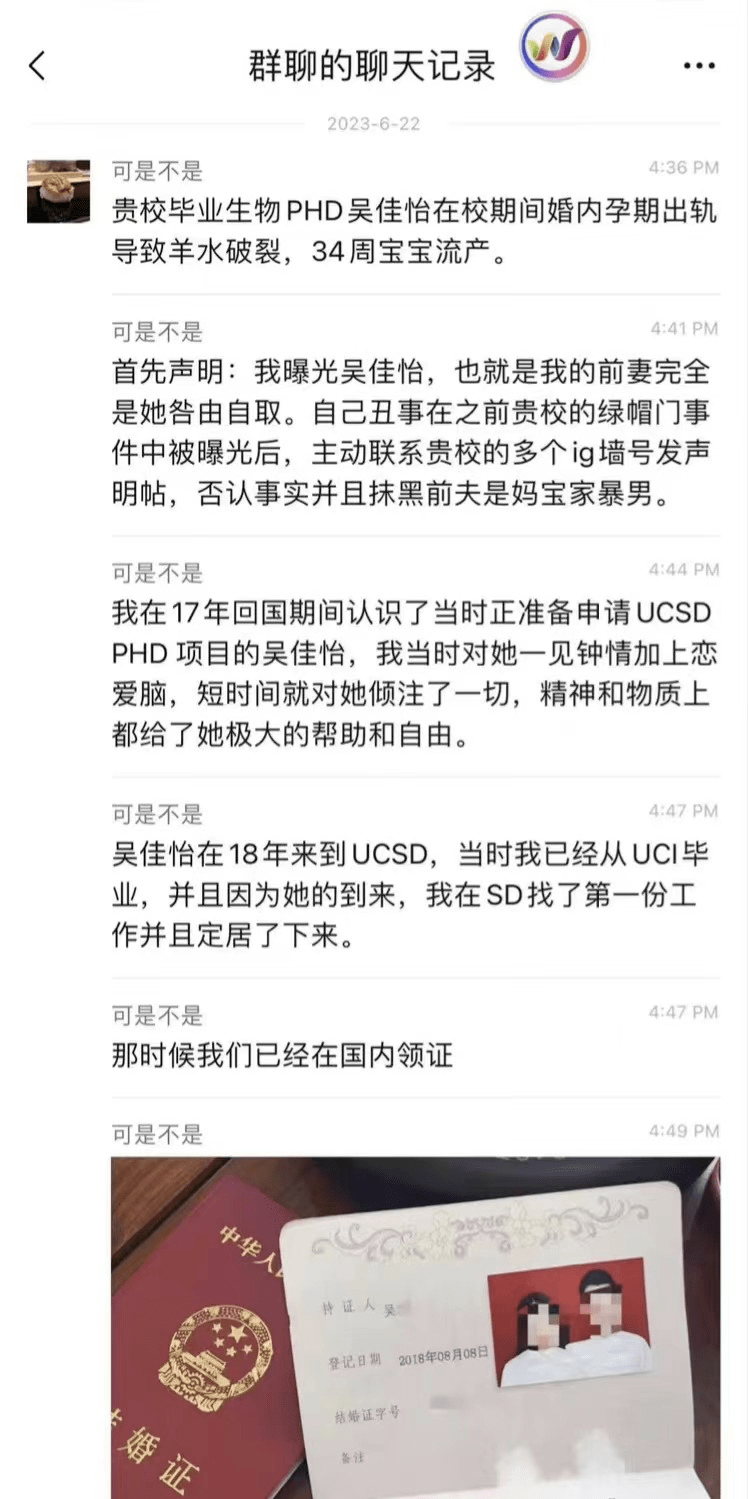The width and height of the screenshot is (748, 1499).
Task: Tap the sender's avatar picture
Action: tap(58, 190)
